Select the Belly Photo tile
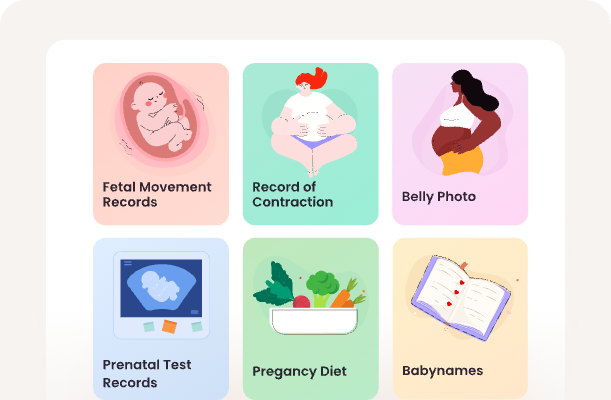 click(x=459, y=144)
